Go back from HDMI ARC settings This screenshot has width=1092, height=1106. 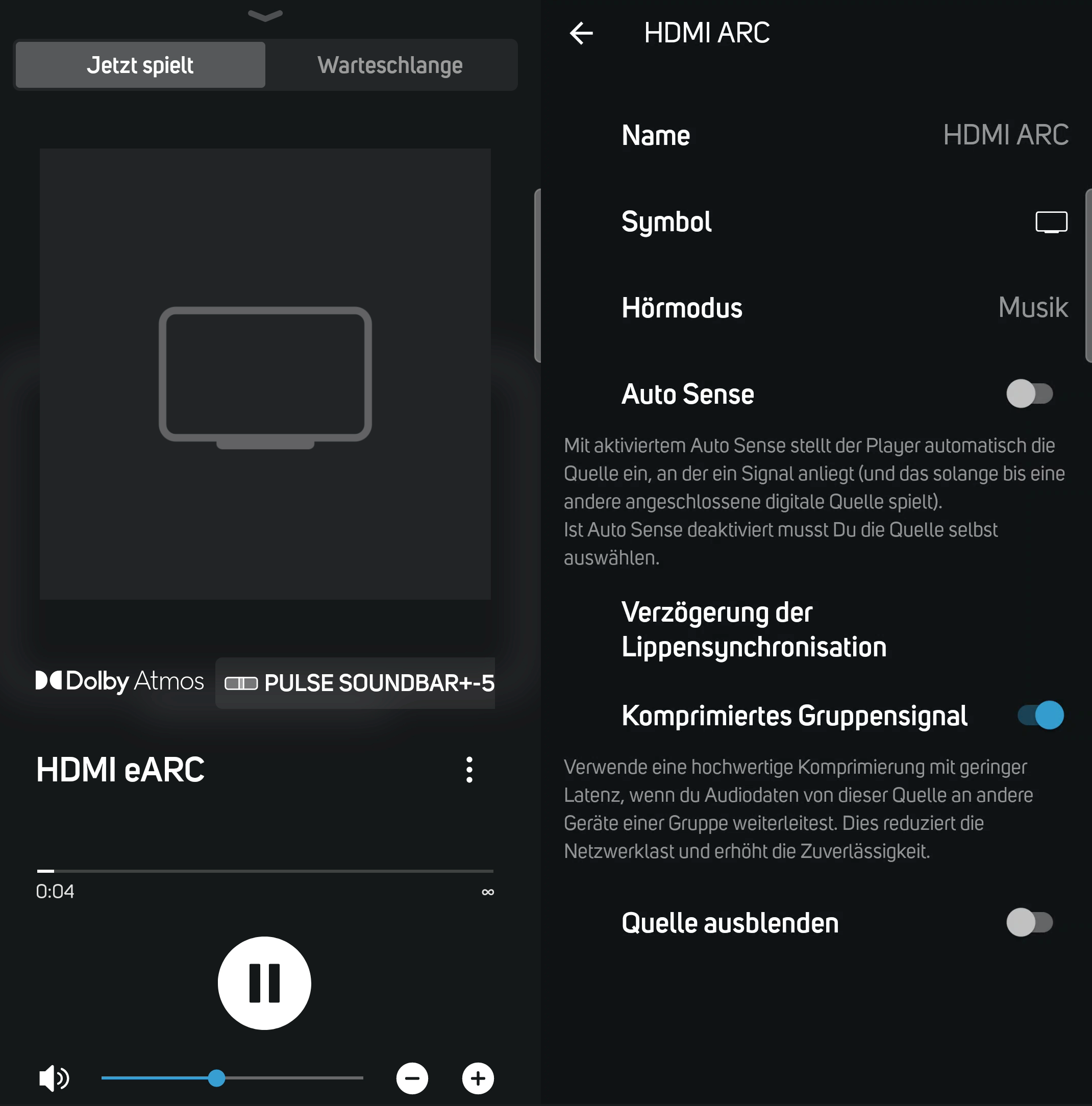pyautogui.click(x=581, y=33)
